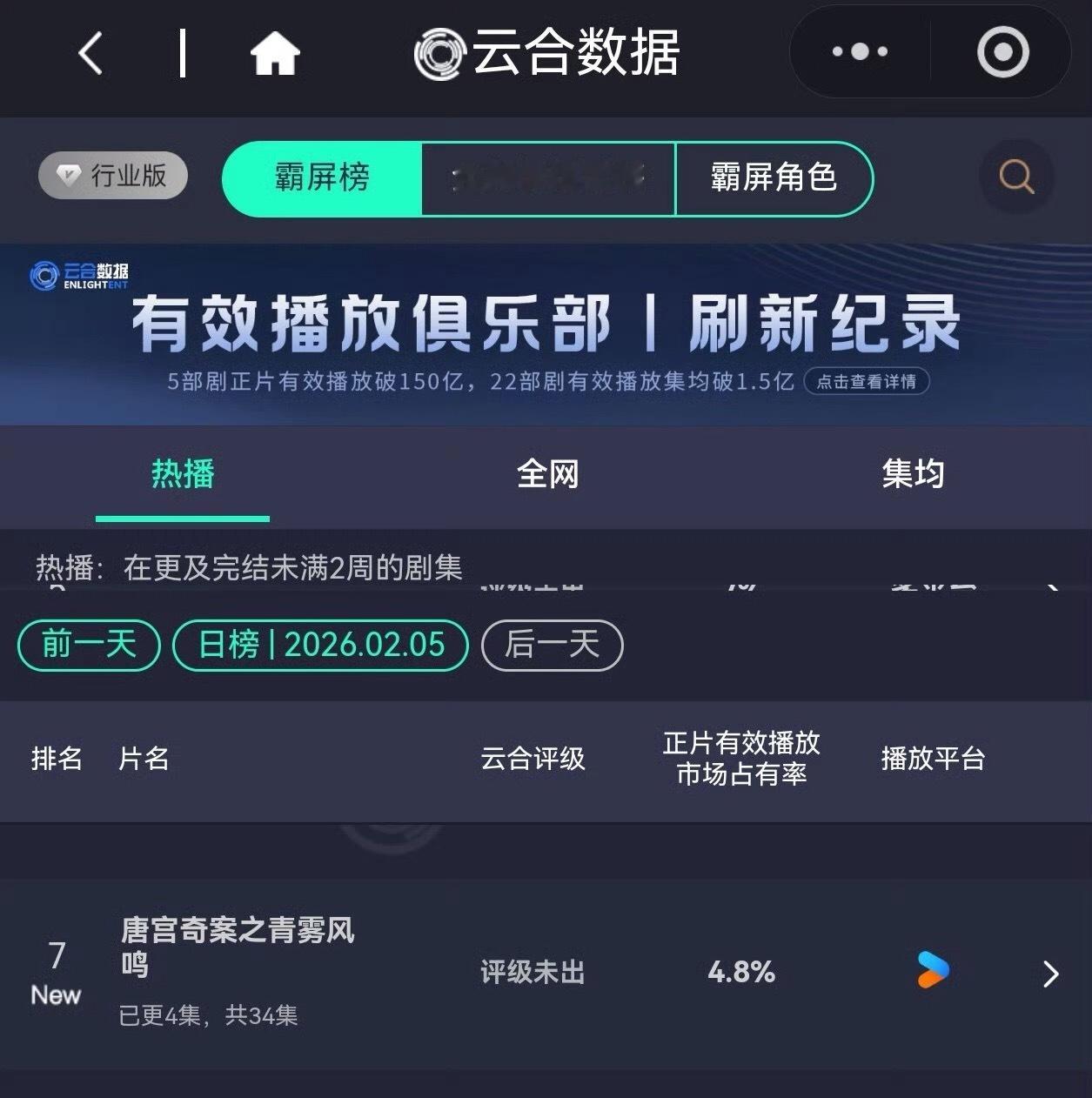Expand details for rank 7 via right chevron
The image size is (1092, 1098).
[1050, 974]
